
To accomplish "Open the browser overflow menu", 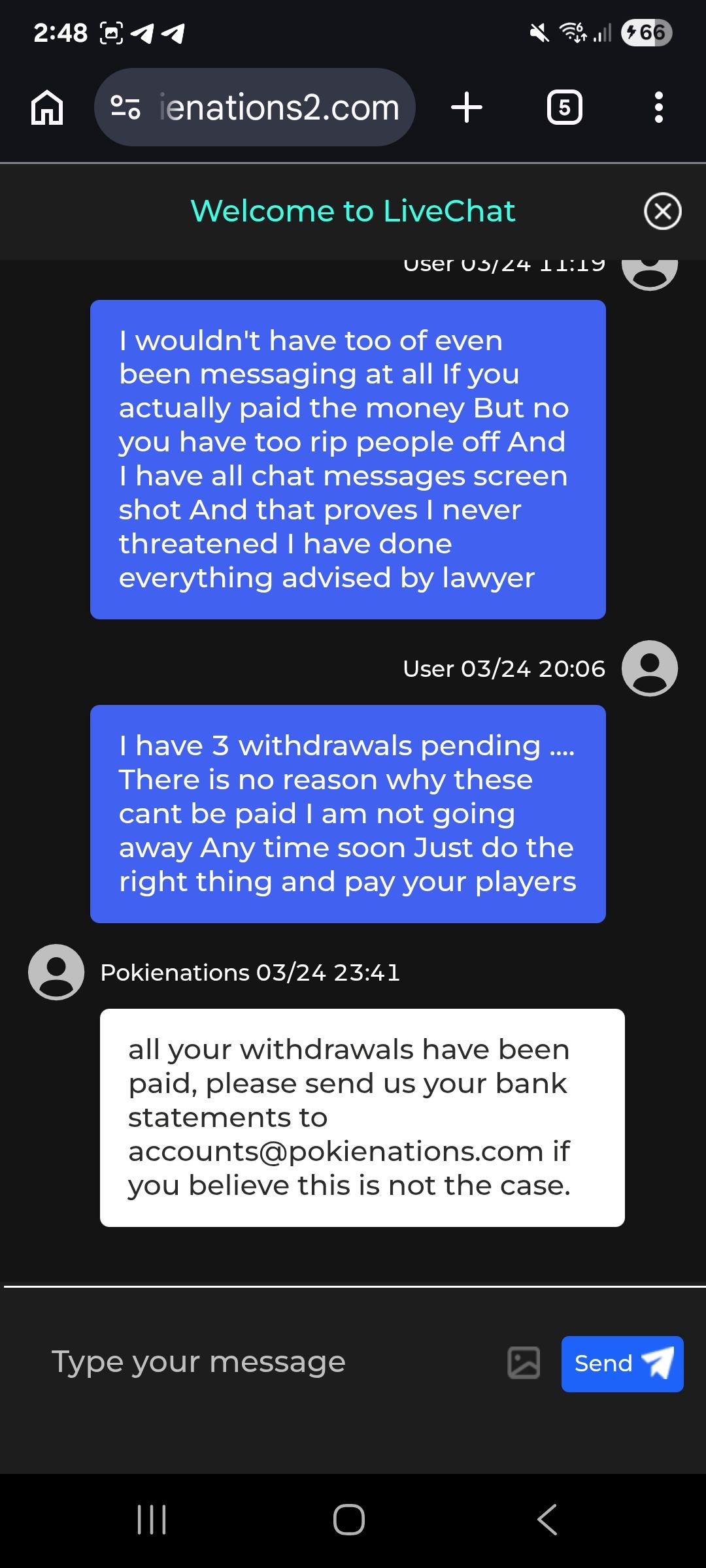I will (x=658, y=108).
